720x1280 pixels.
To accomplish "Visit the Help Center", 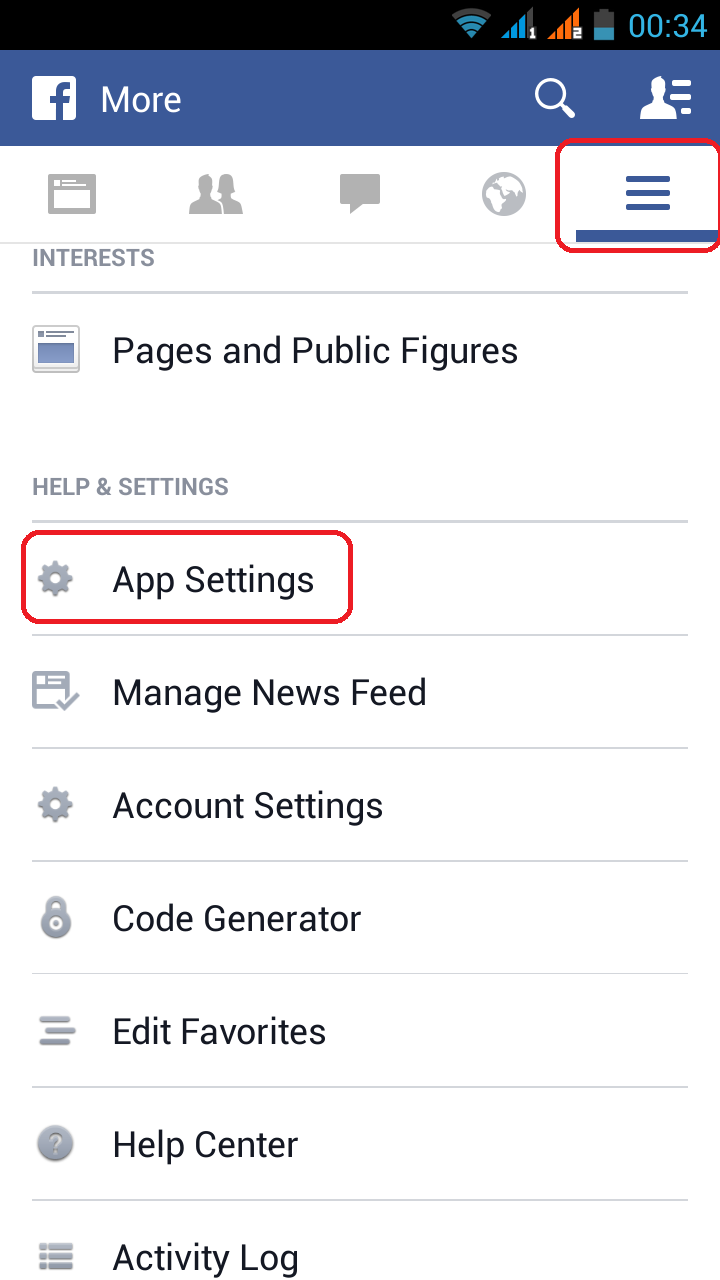I will point(205,1145).
